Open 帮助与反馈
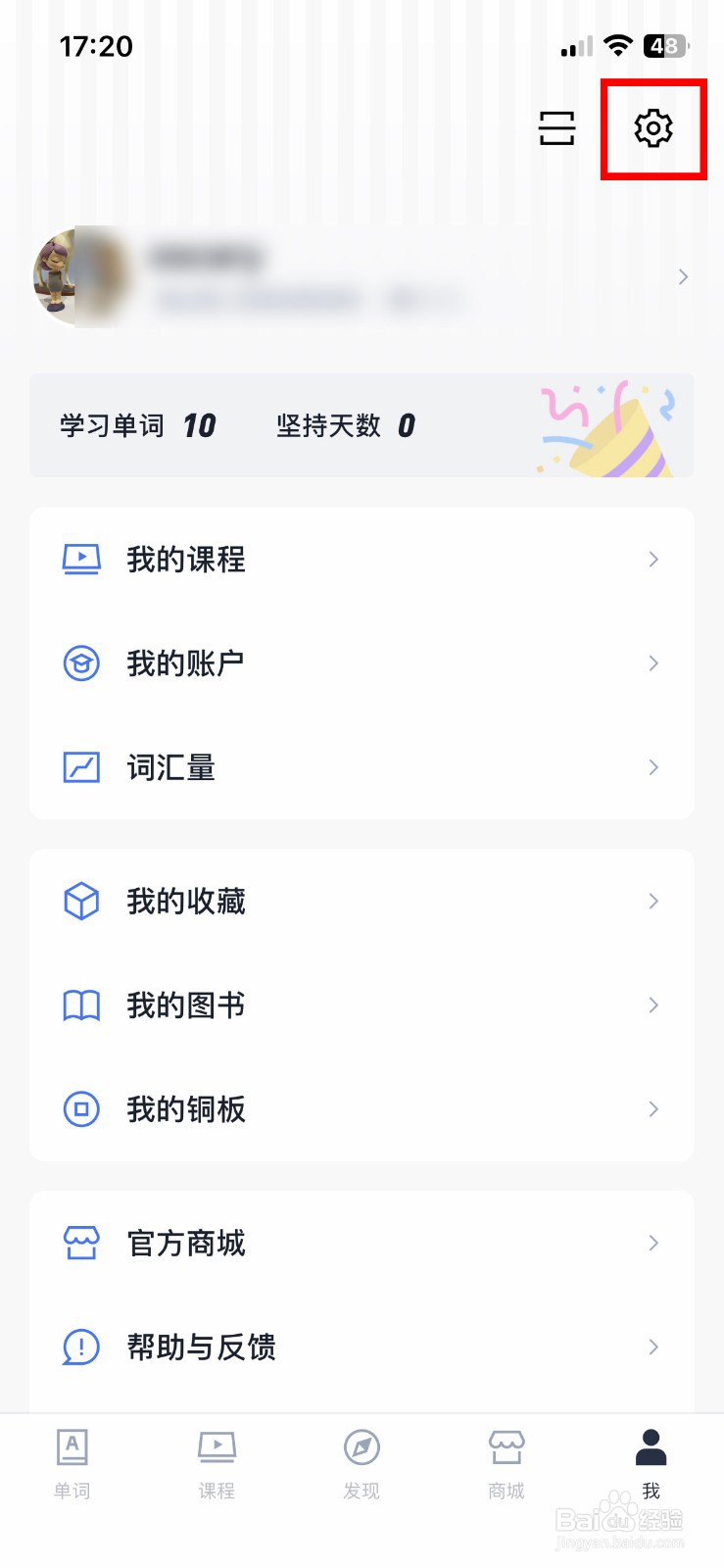Viewport: 724px width, 1568px height. point(362,1347)
